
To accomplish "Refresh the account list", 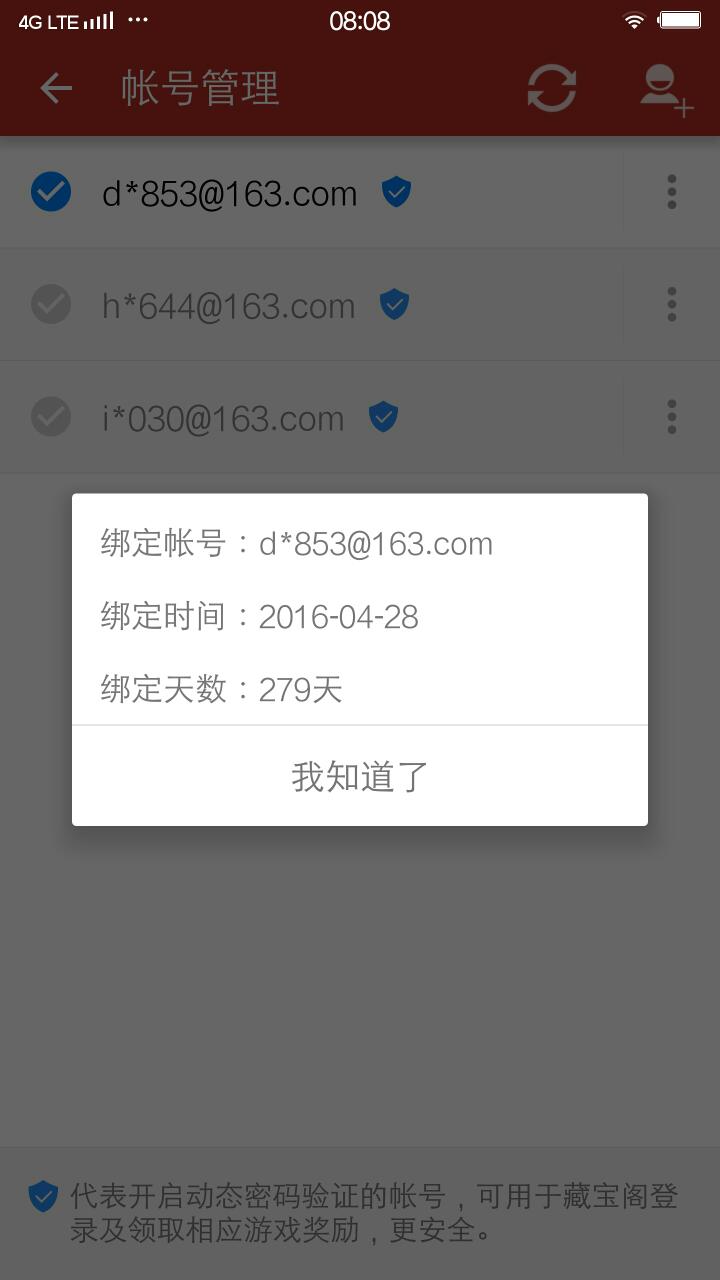I will tap(552, 88).
